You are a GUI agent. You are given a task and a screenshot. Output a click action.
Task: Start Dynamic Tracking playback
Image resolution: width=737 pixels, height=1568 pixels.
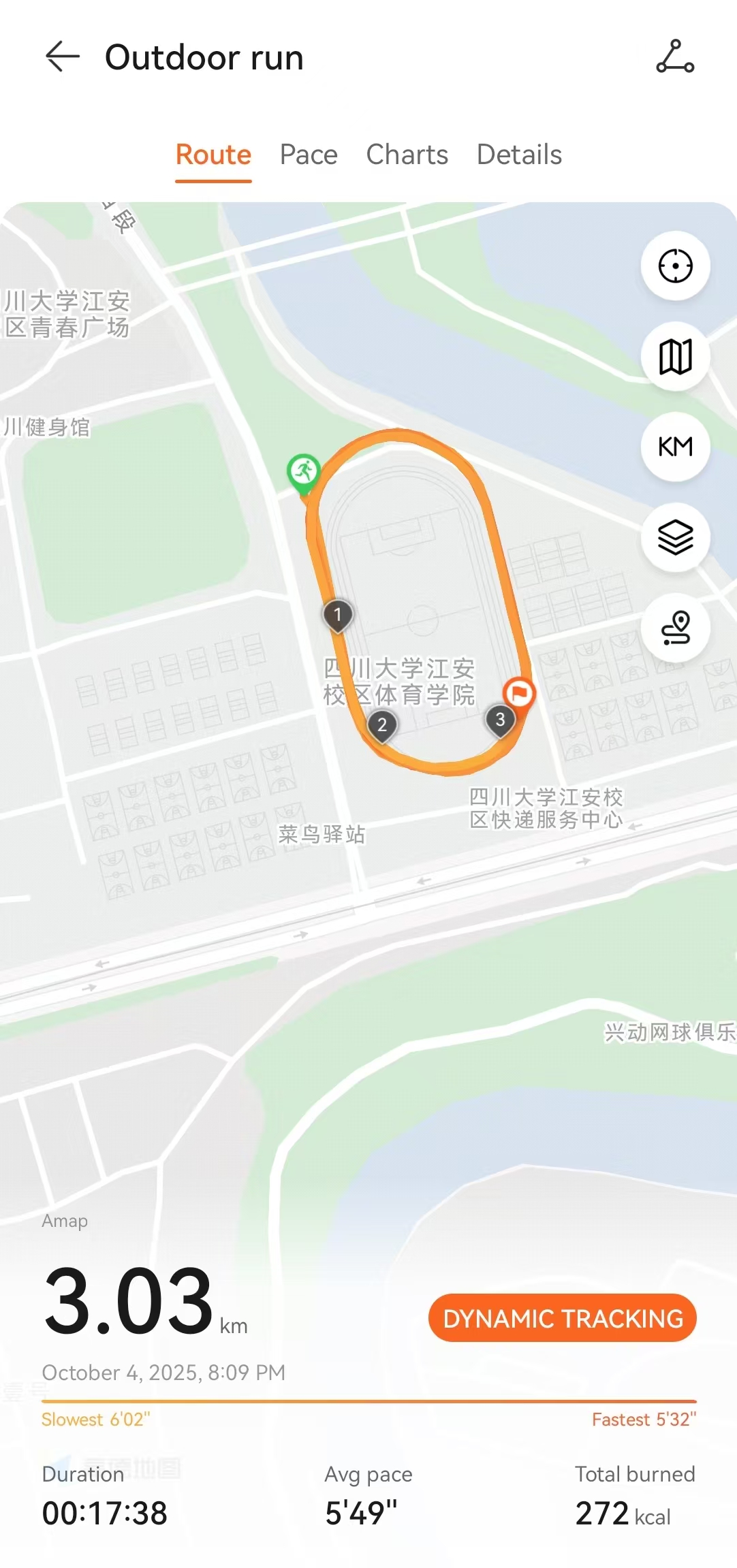pos(562,1318)
